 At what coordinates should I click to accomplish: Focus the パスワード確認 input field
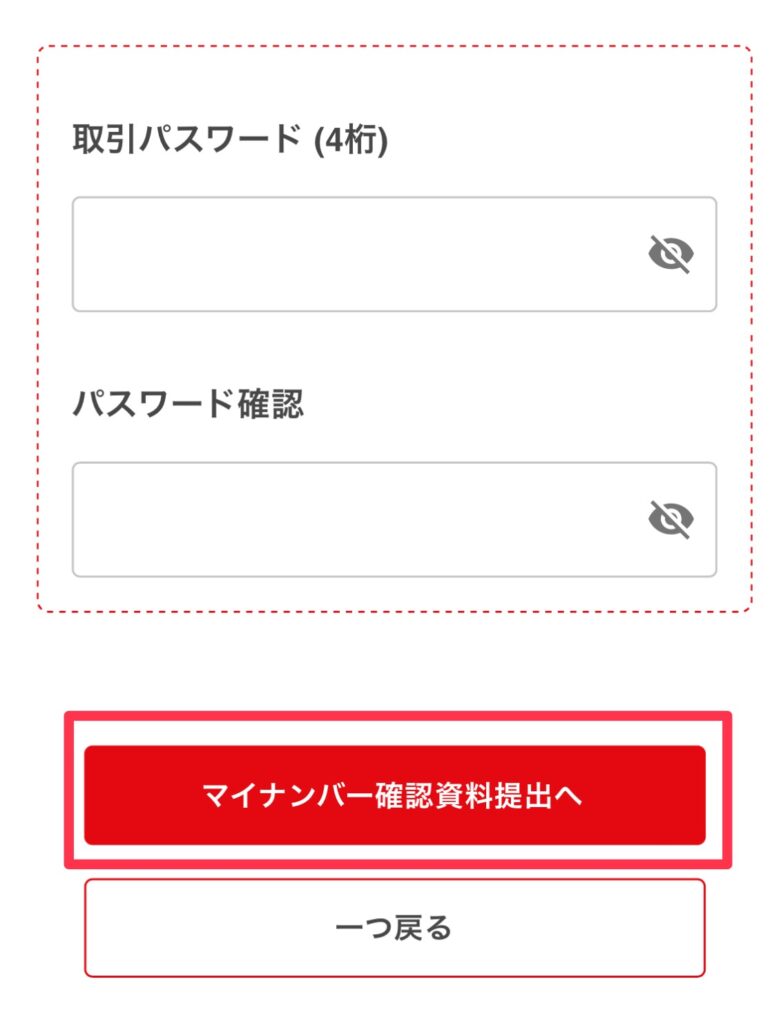pos(350,519)
